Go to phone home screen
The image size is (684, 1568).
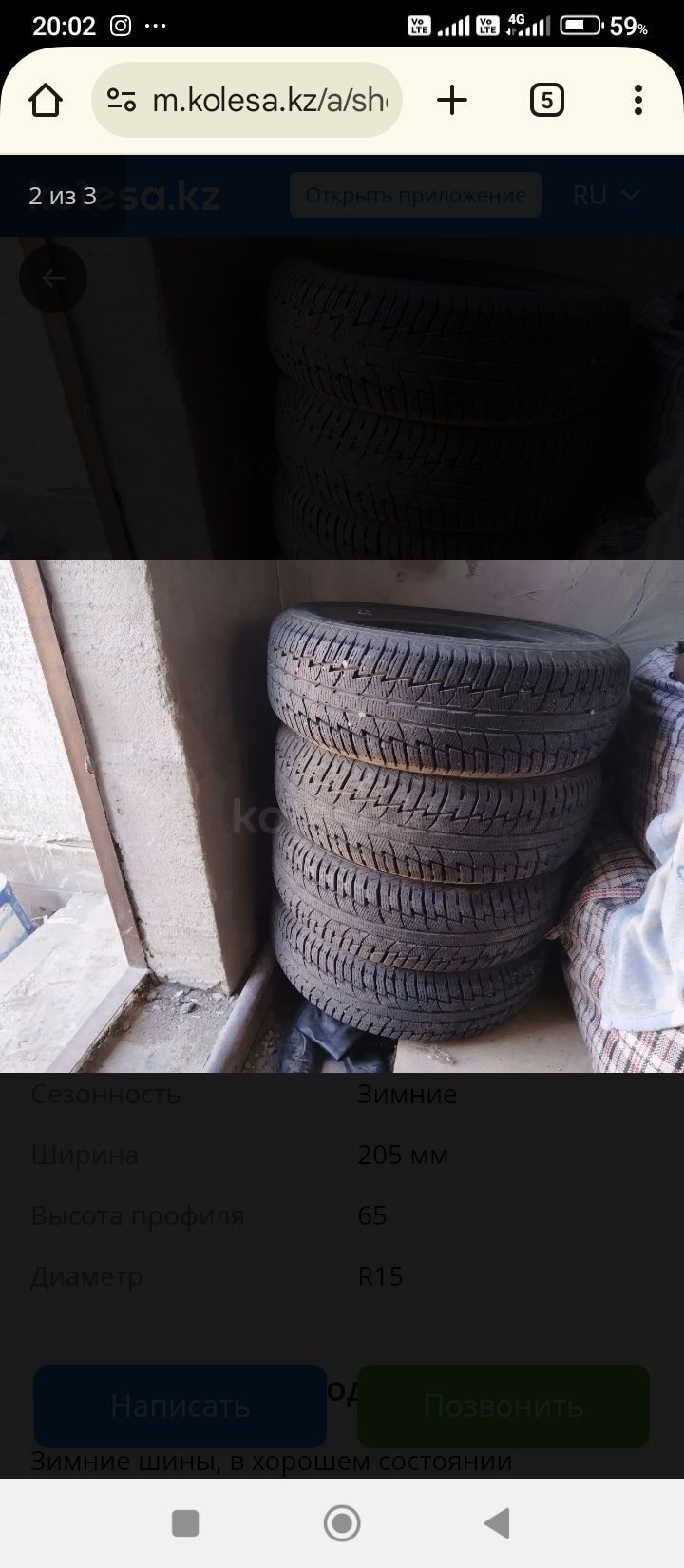point(342,1523)
